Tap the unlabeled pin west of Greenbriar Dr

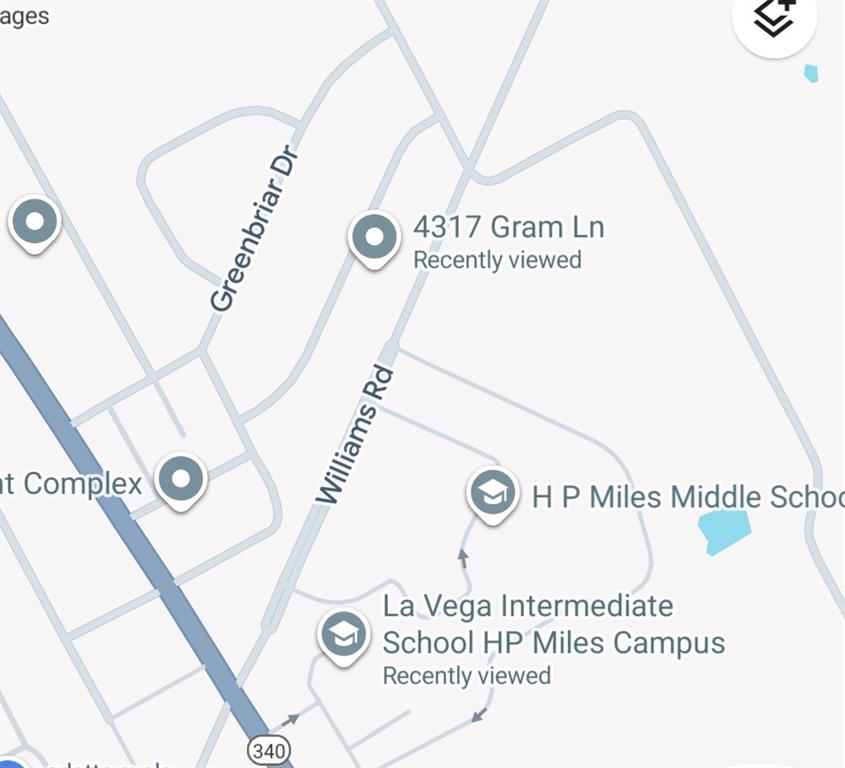tap(35, 221)
